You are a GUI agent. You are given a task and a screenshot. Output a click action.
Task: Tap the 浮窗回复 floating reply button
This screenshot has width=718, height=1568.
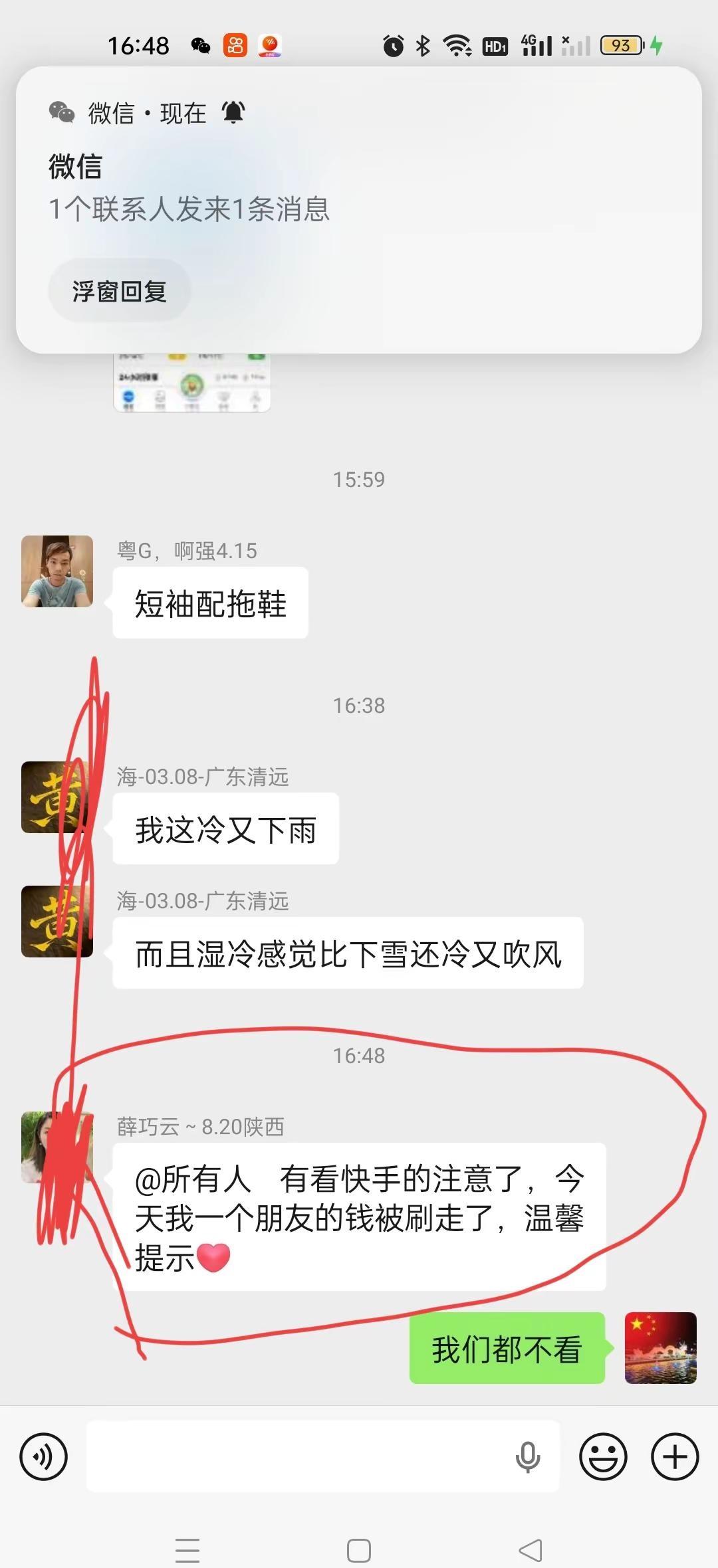120,290
